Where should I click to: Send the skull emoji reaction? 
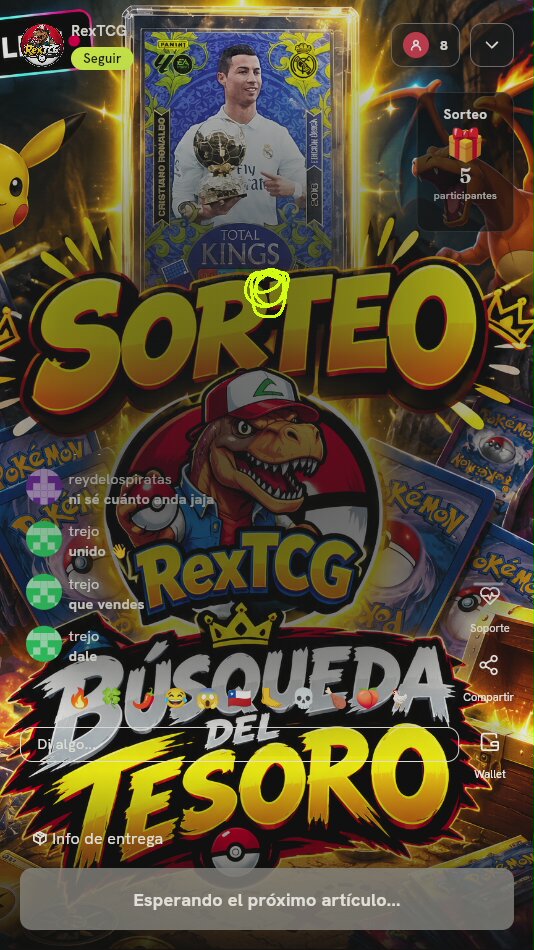pyautogui.click(x=302, y=699)
